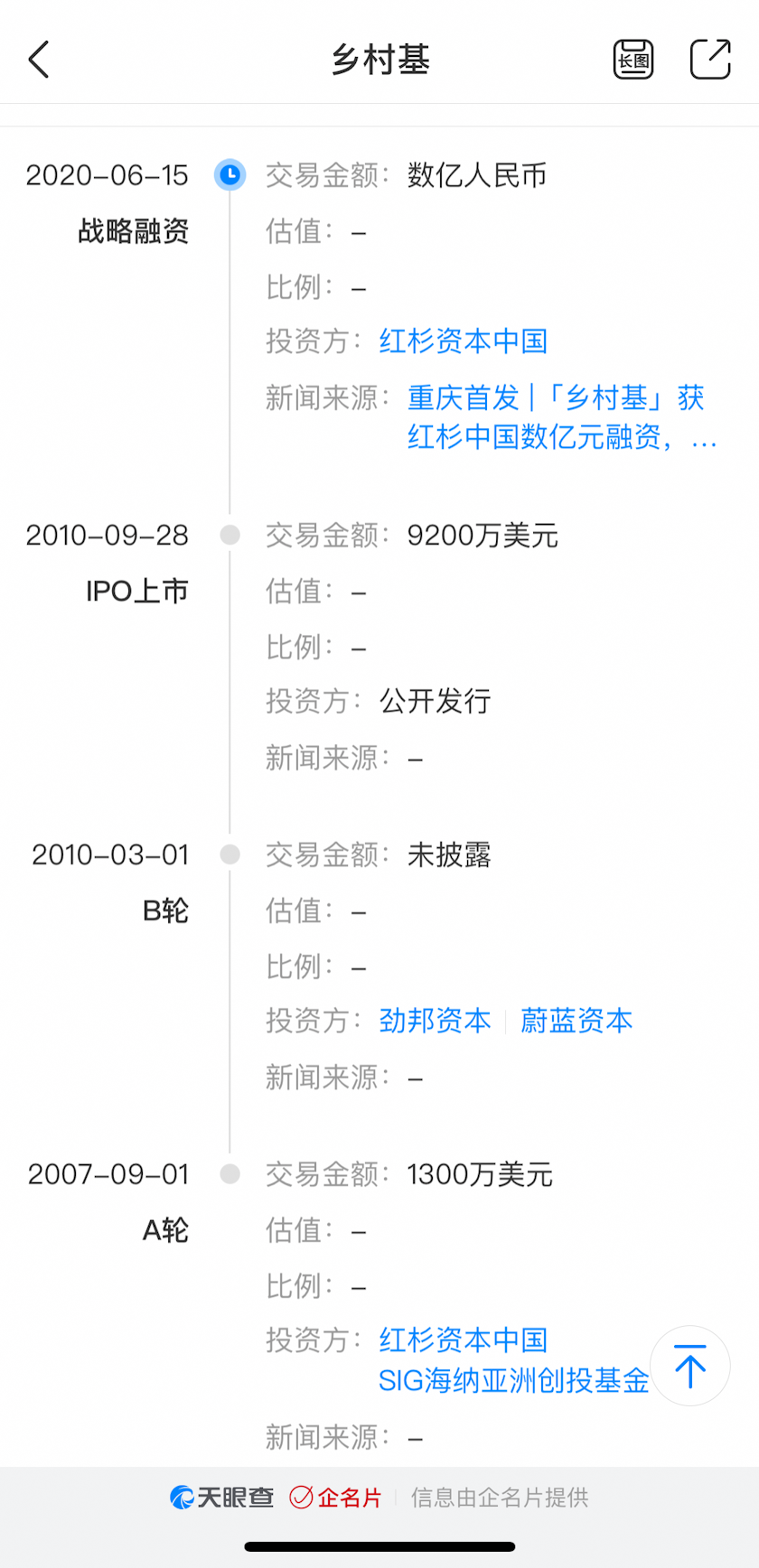Save the page as a long image

tap(633, 61)
